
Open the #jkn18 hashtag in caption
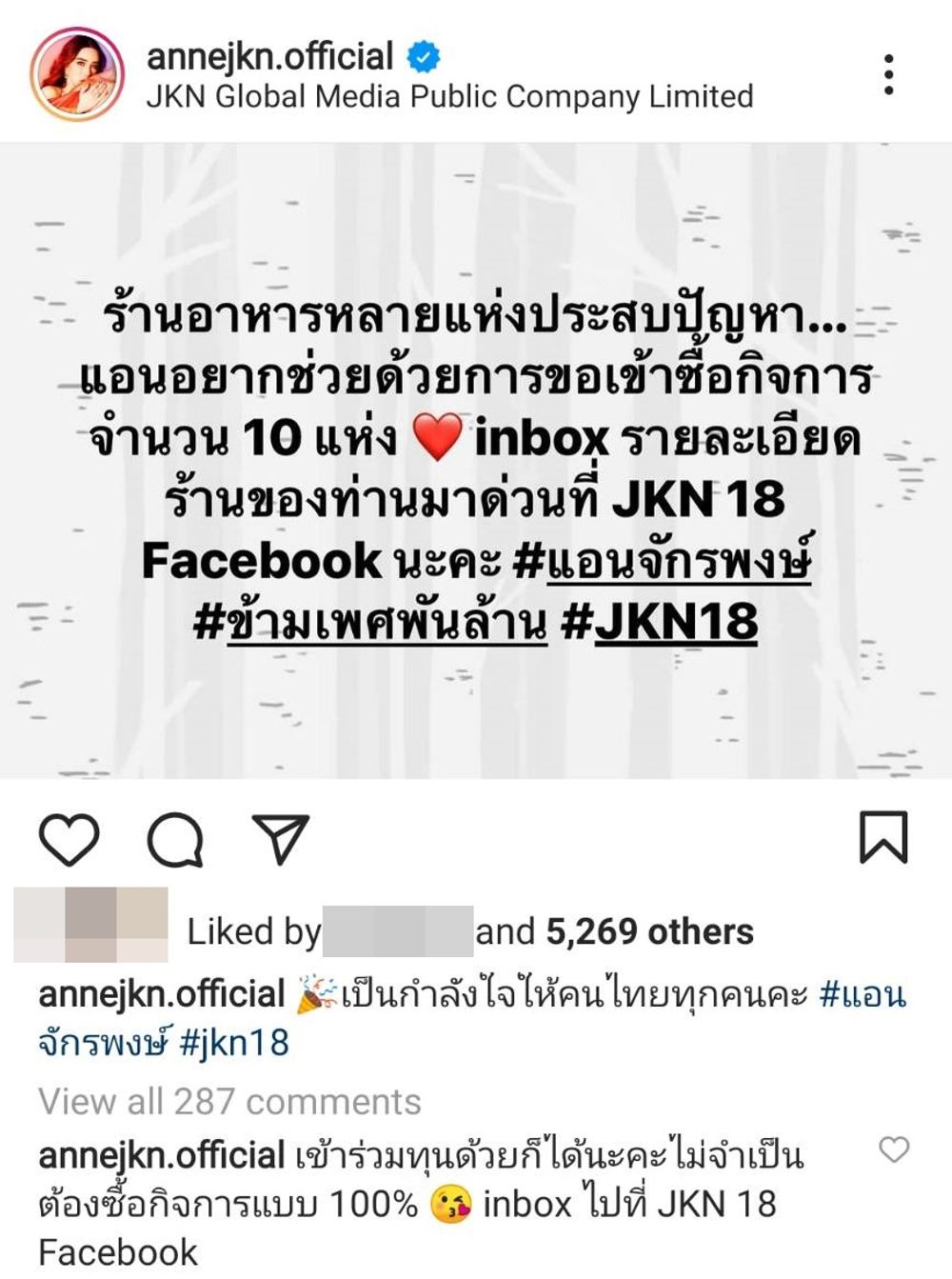click(233, 1043)
